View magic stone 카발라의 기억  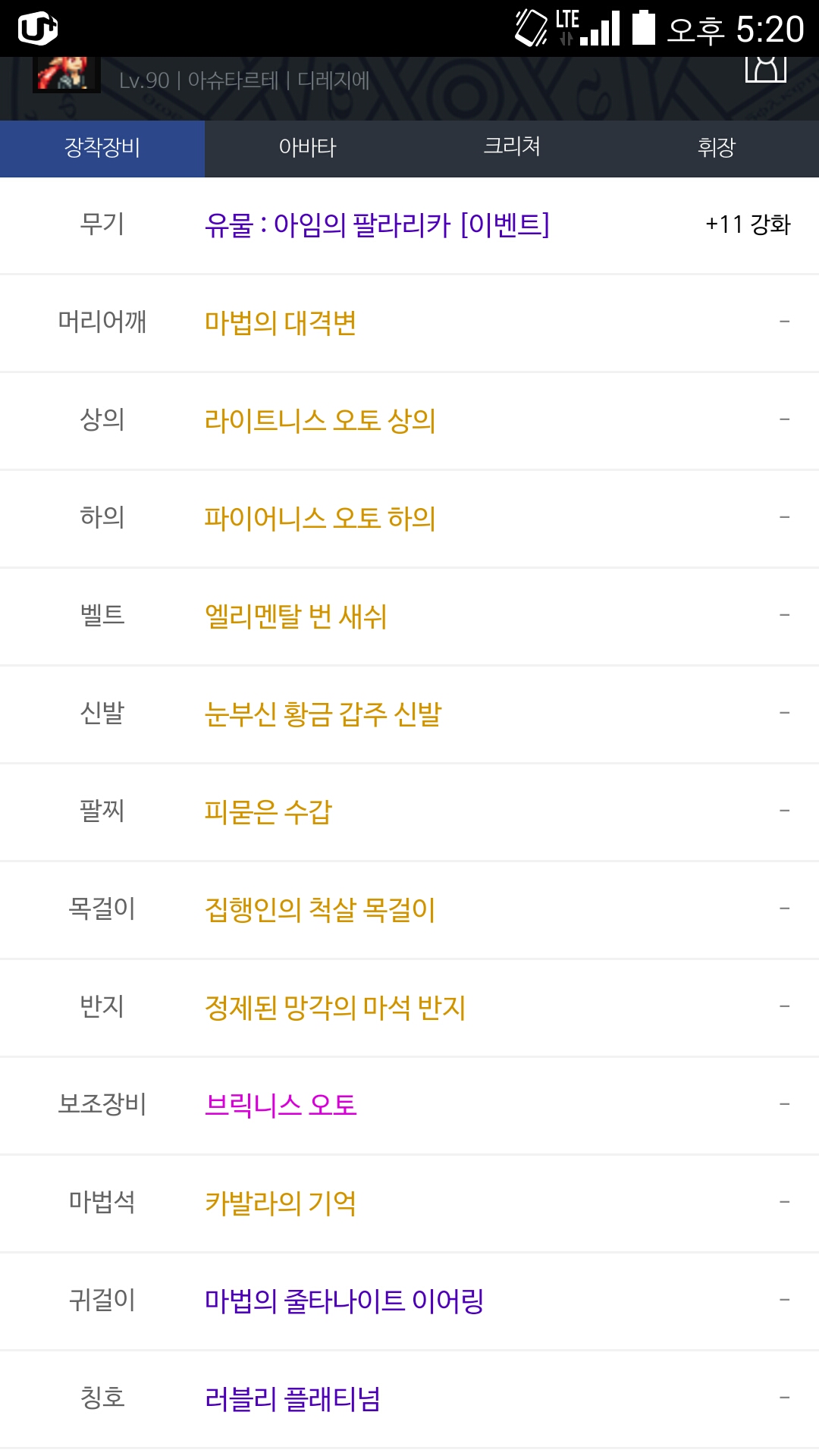[281, 1203]
